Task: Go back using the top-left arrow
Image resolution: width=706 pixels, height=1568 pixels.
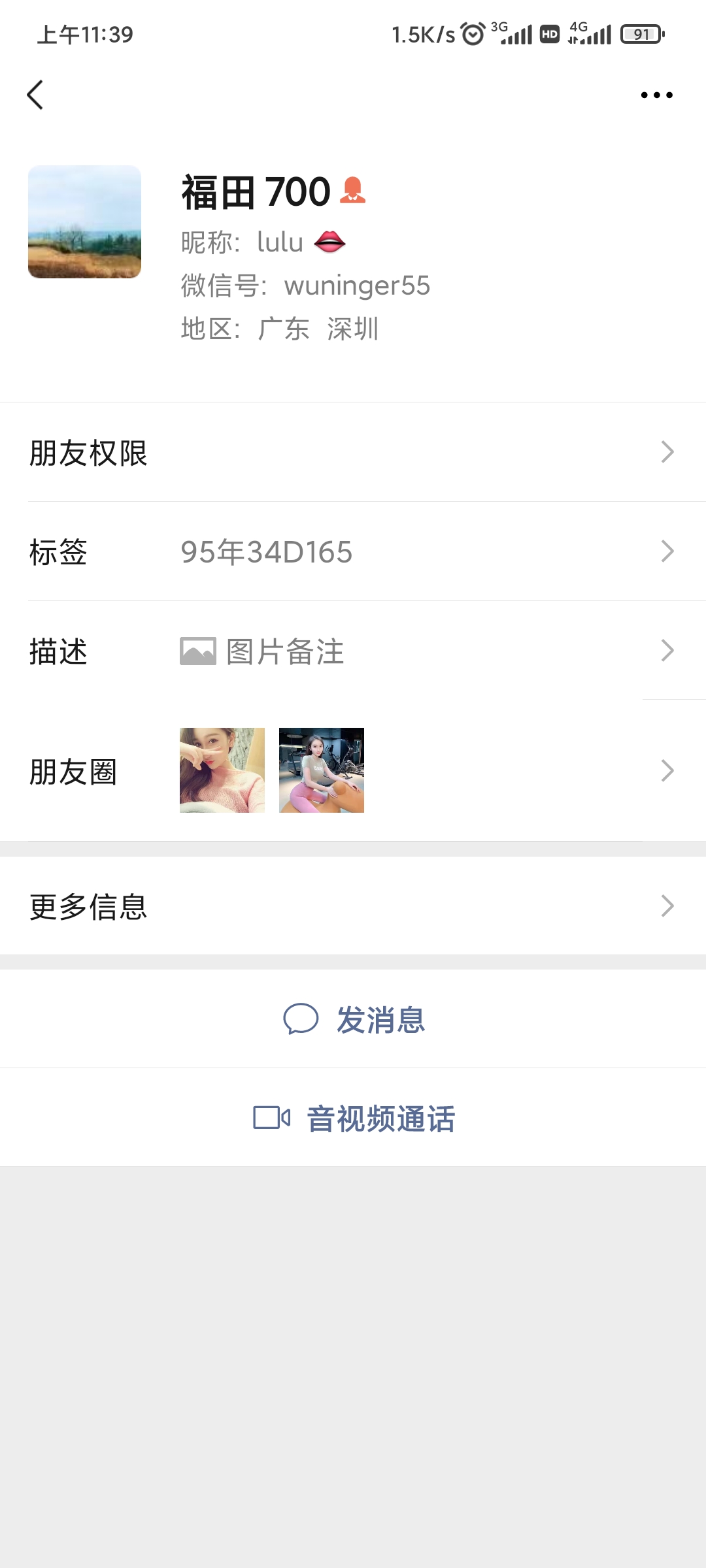Action: tap(35, 95)
